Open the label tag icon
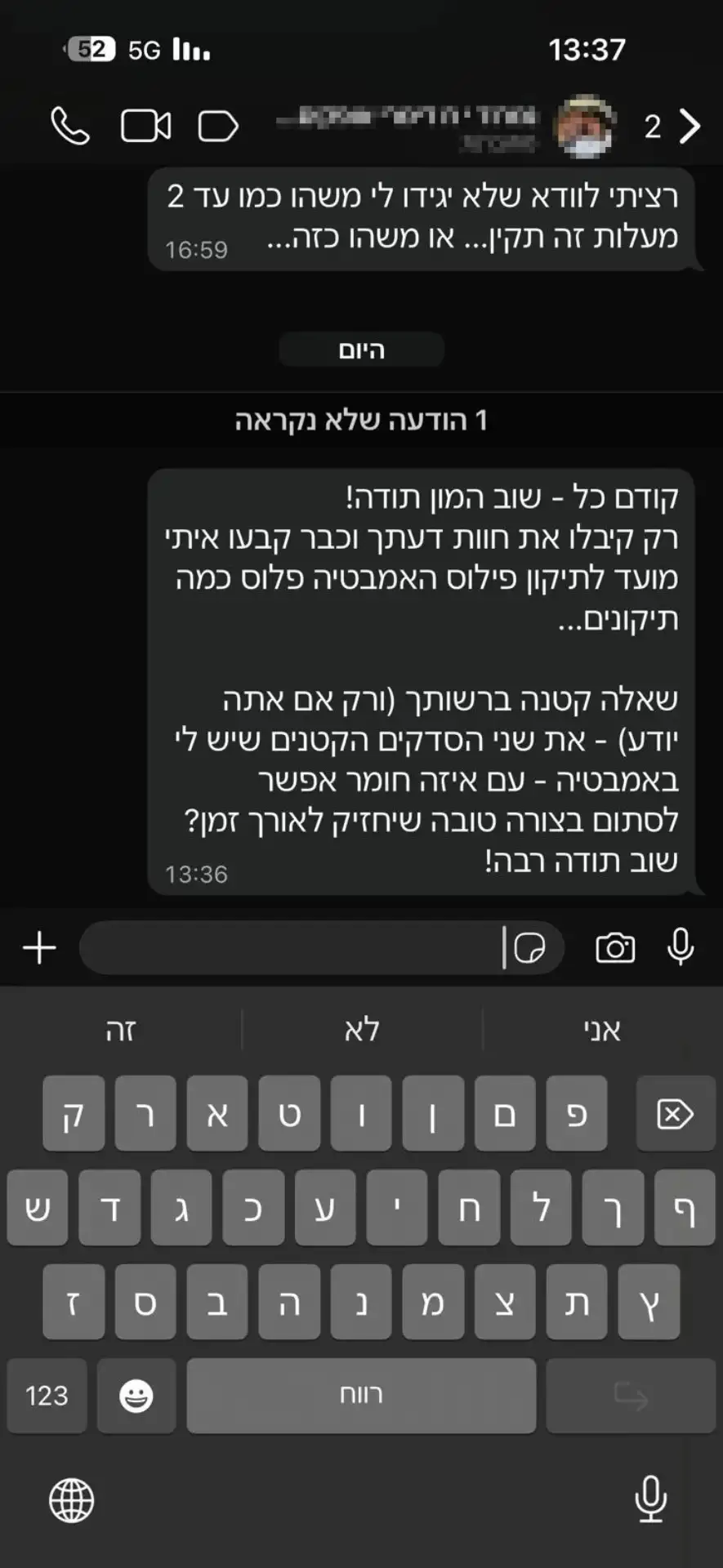723x1568 pixels. click(217, 126)
